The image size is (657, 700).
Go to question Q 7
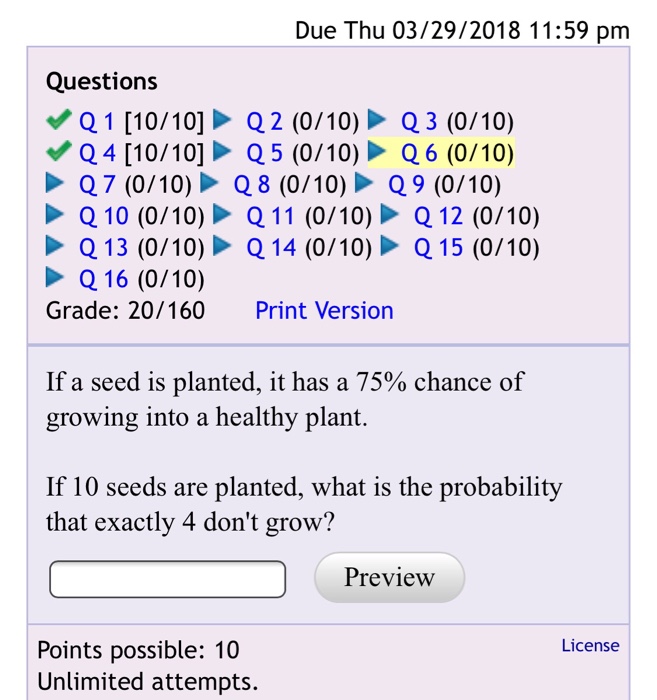(x=96, y=185)
